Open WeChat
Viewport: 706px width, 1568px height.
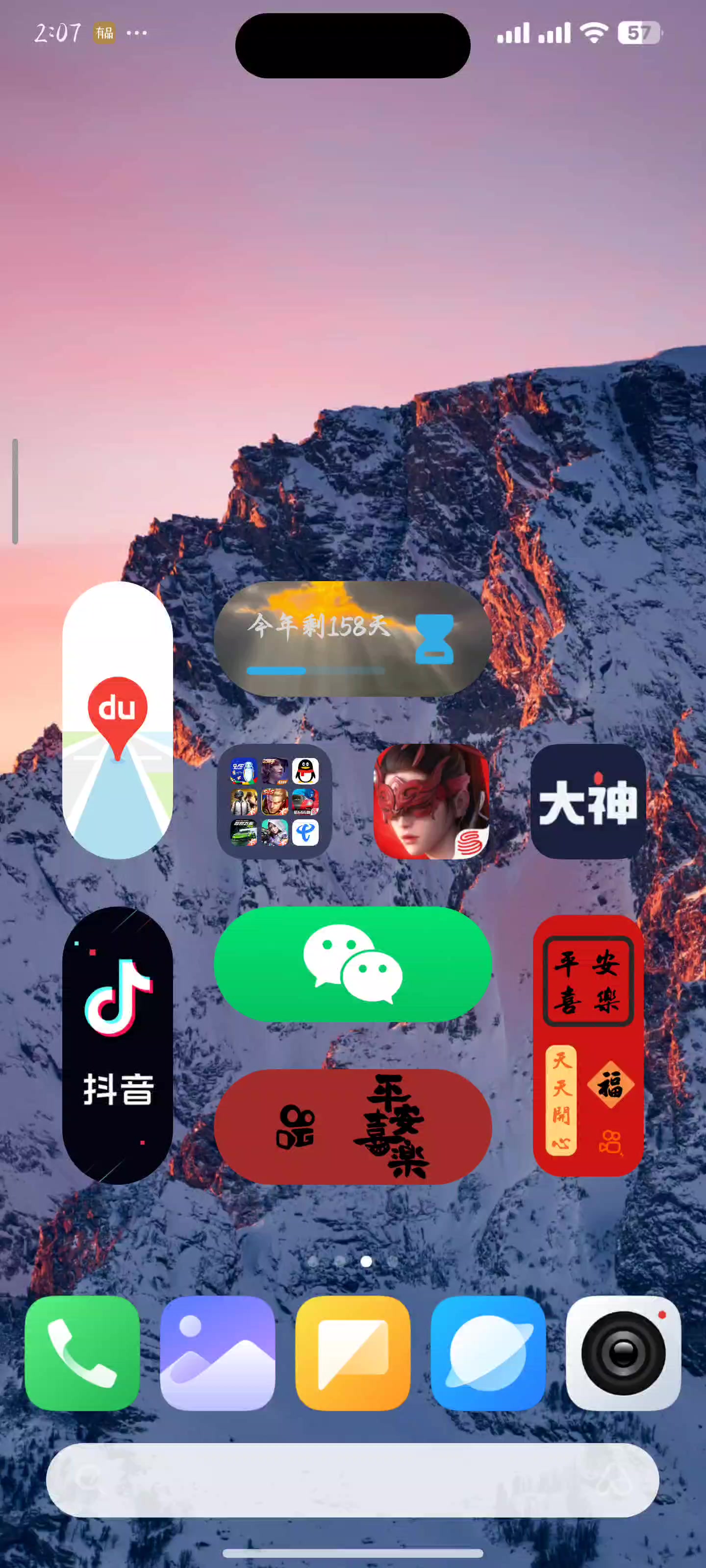click(x=352, y=963)
